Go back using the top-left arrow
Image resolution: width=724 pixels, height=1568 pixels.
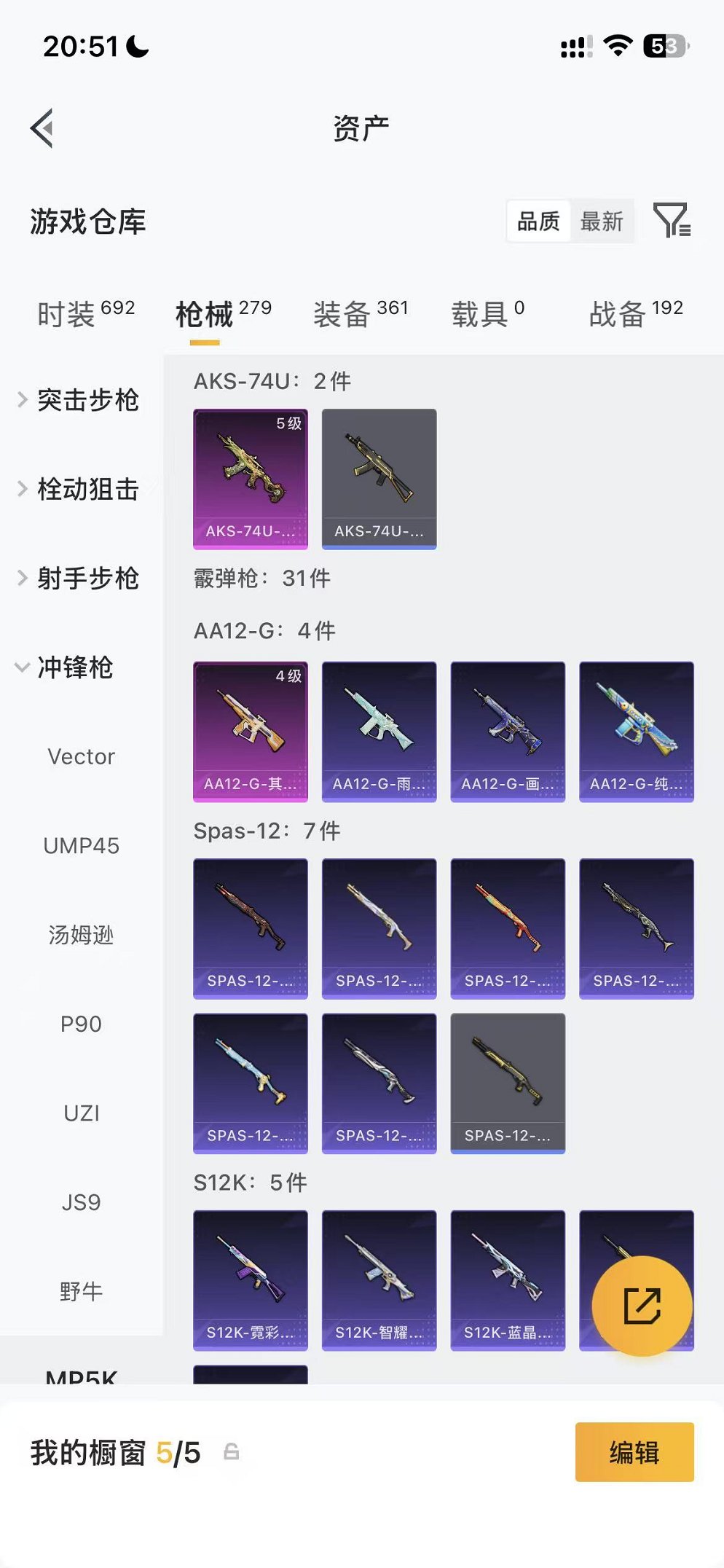tap(42, 128)
